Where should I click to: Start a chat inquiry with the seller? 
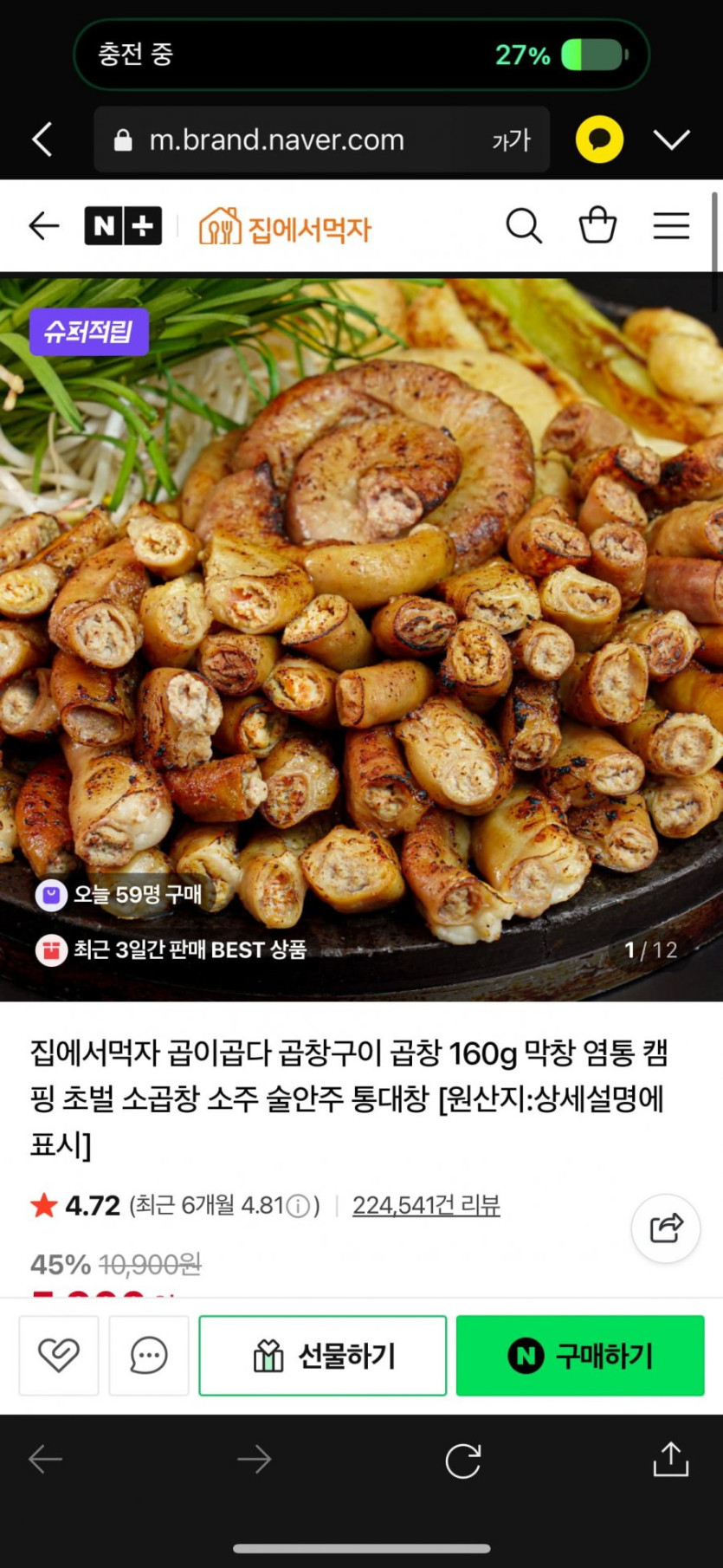149,1355
